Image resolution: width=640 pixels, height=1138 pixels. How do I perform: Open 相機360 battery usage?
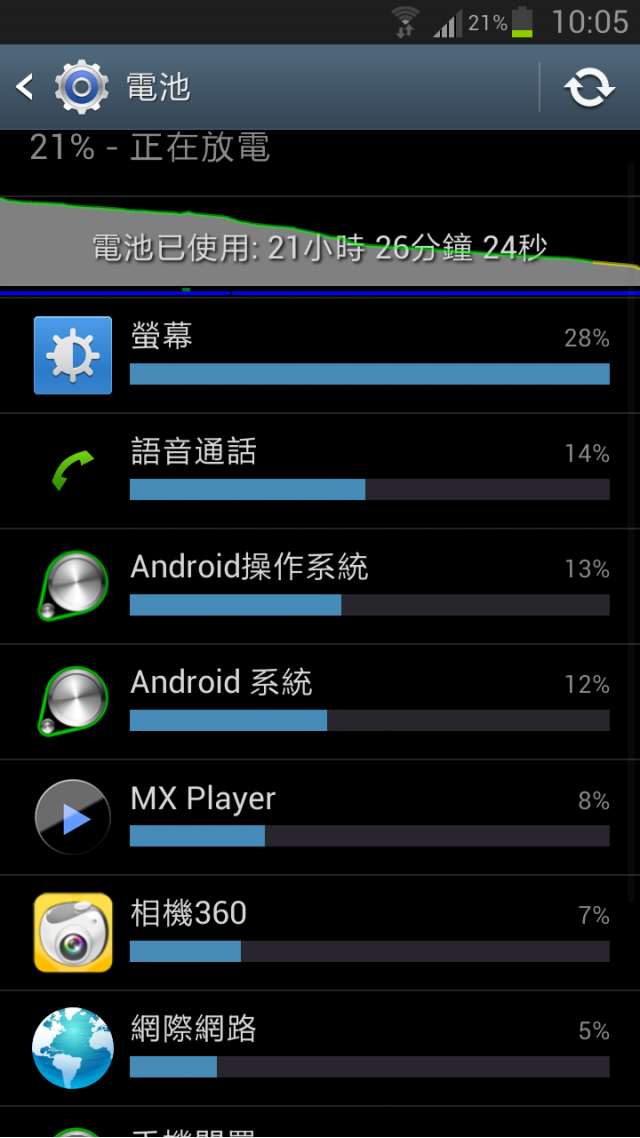(320, 932)
